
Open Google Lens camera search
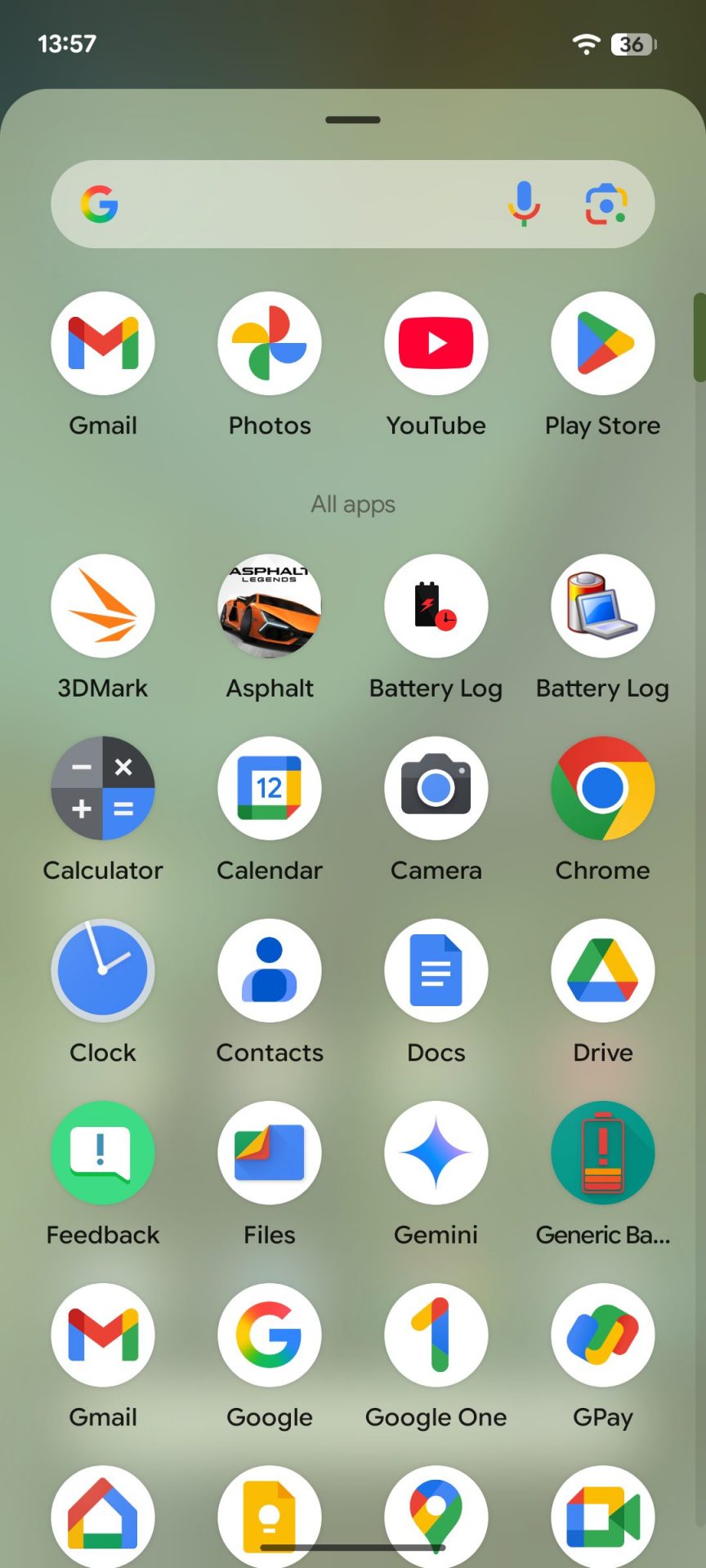tap(605, 203)
